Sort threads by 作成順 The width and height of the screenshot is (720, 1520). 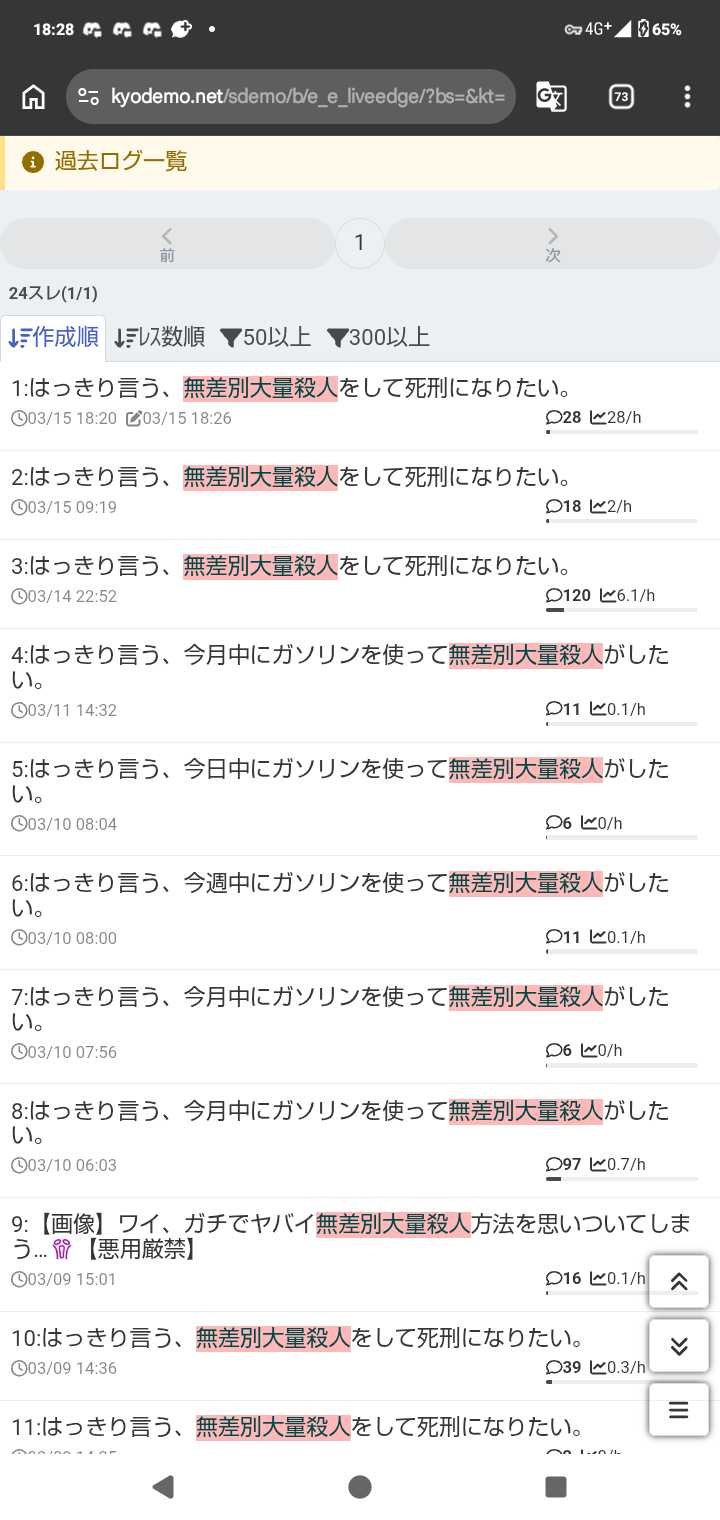pos(54,337)
